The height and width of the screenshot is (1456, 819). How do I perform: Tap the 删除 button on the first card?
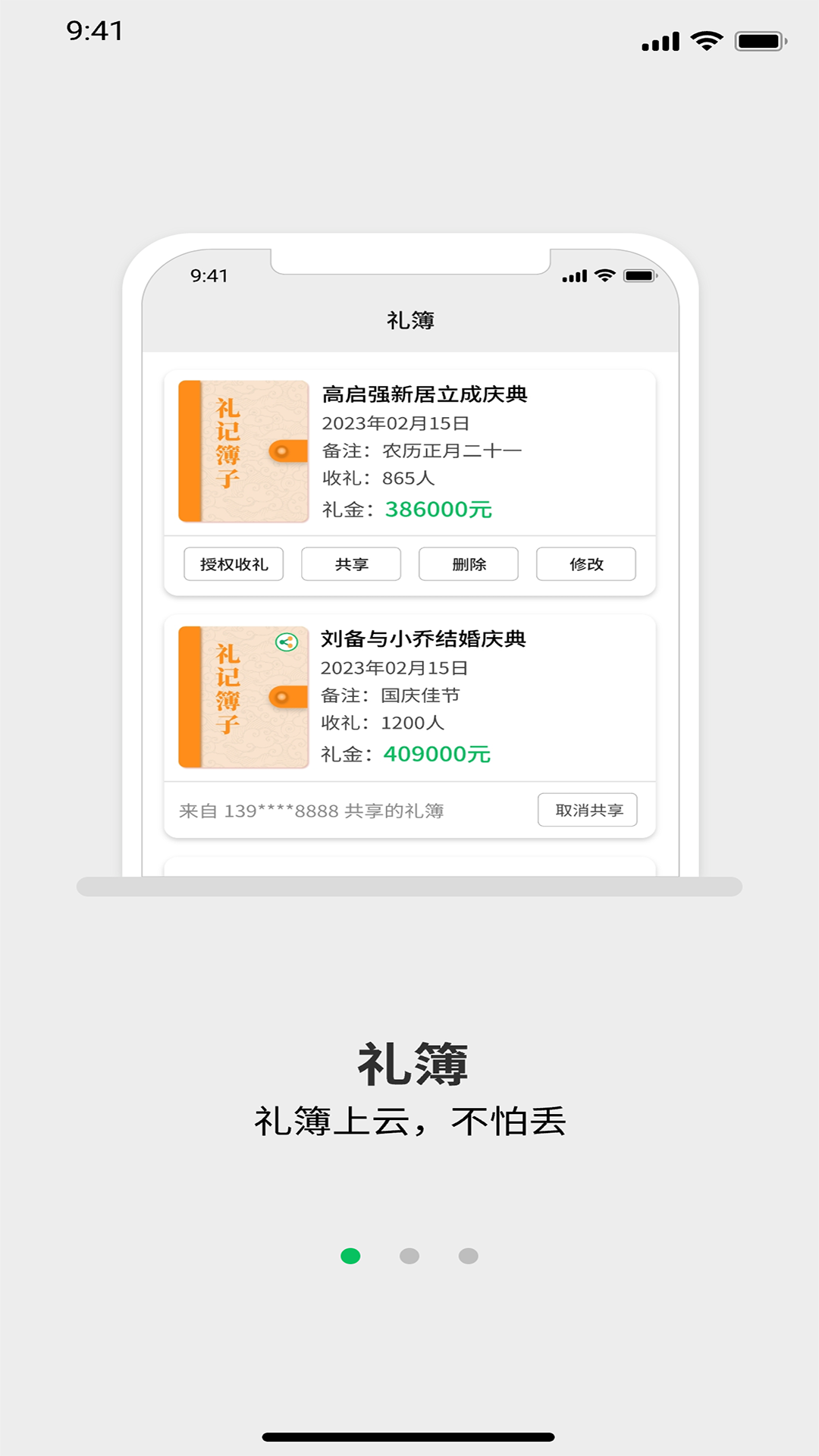(x=468, y=563)
